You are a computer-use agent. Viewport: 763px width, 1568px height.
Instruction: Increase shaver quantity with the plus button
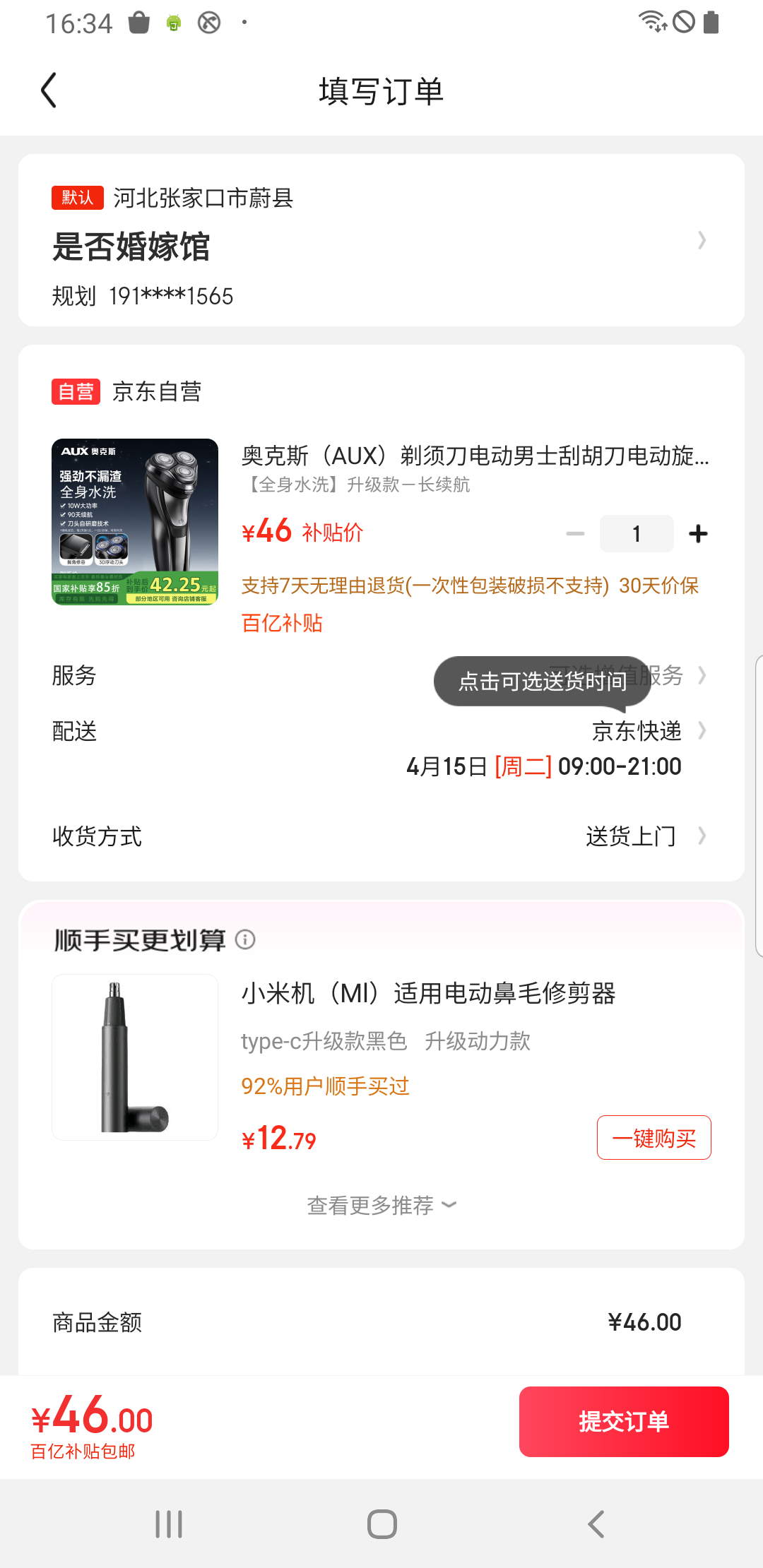point(697,533)
